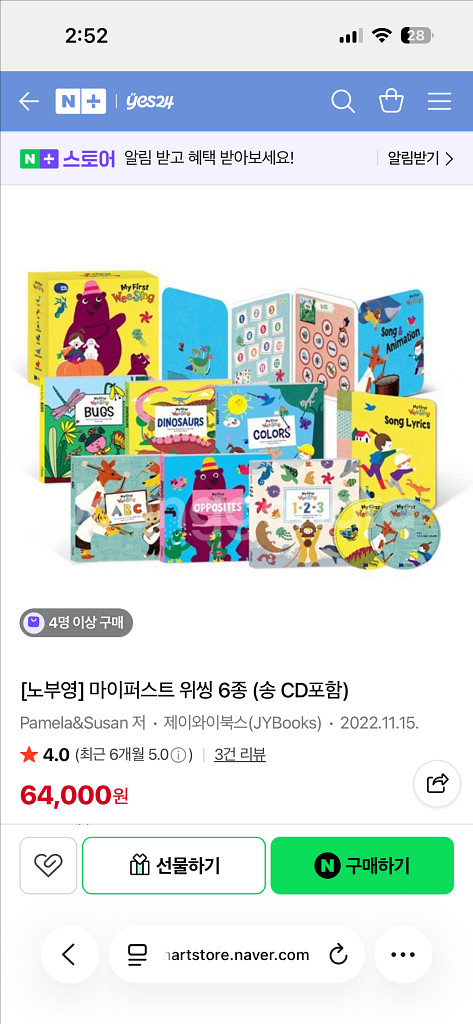The width and height of the screenshot is (473, 1024).
Task: Open the 3건 리뷰 reviews link
Action: click(x=240, y=756)
